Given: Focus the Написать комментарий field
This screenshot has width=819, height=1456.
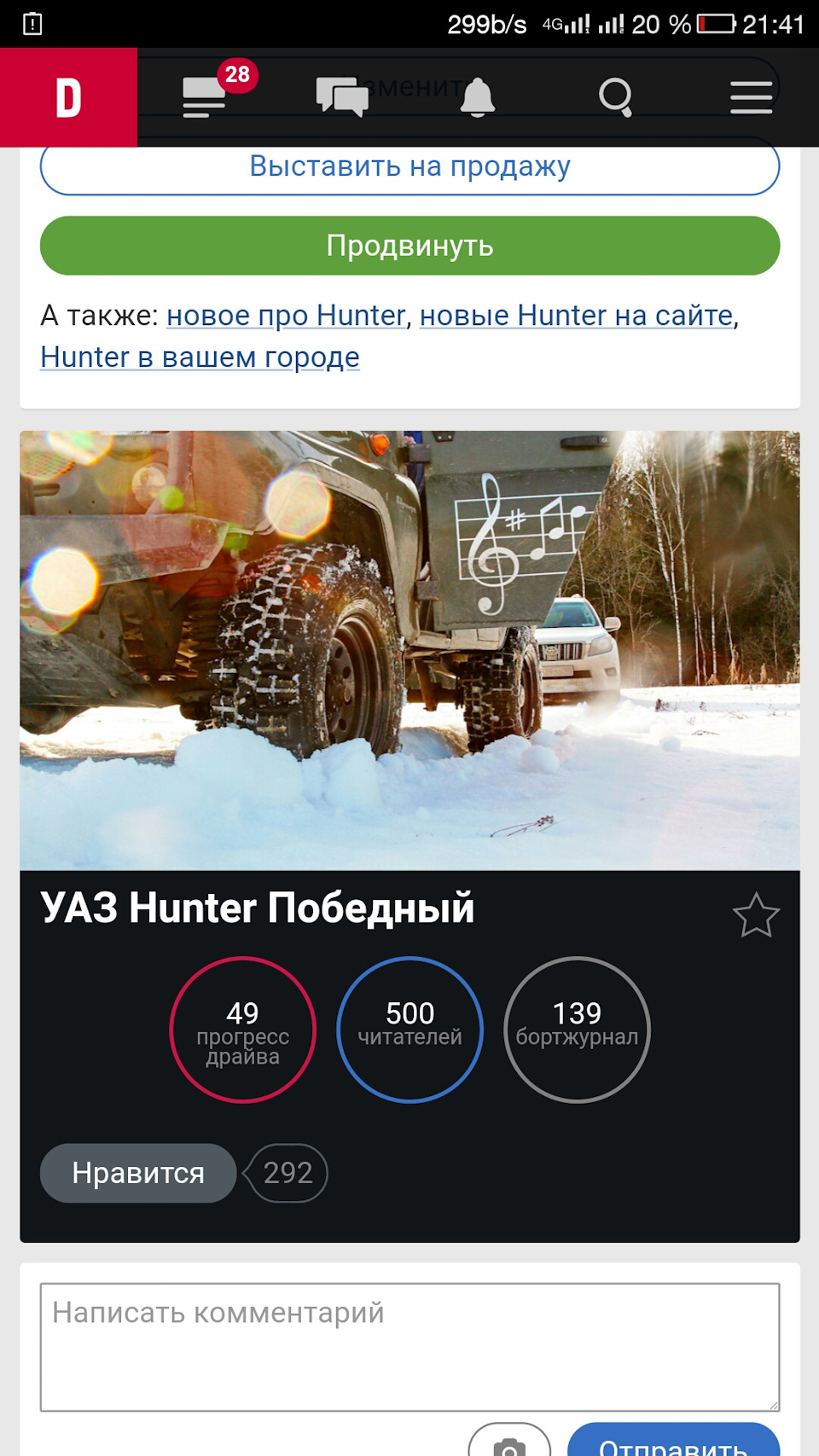Looking at the screenshot, I should (x=409, y=1346).
